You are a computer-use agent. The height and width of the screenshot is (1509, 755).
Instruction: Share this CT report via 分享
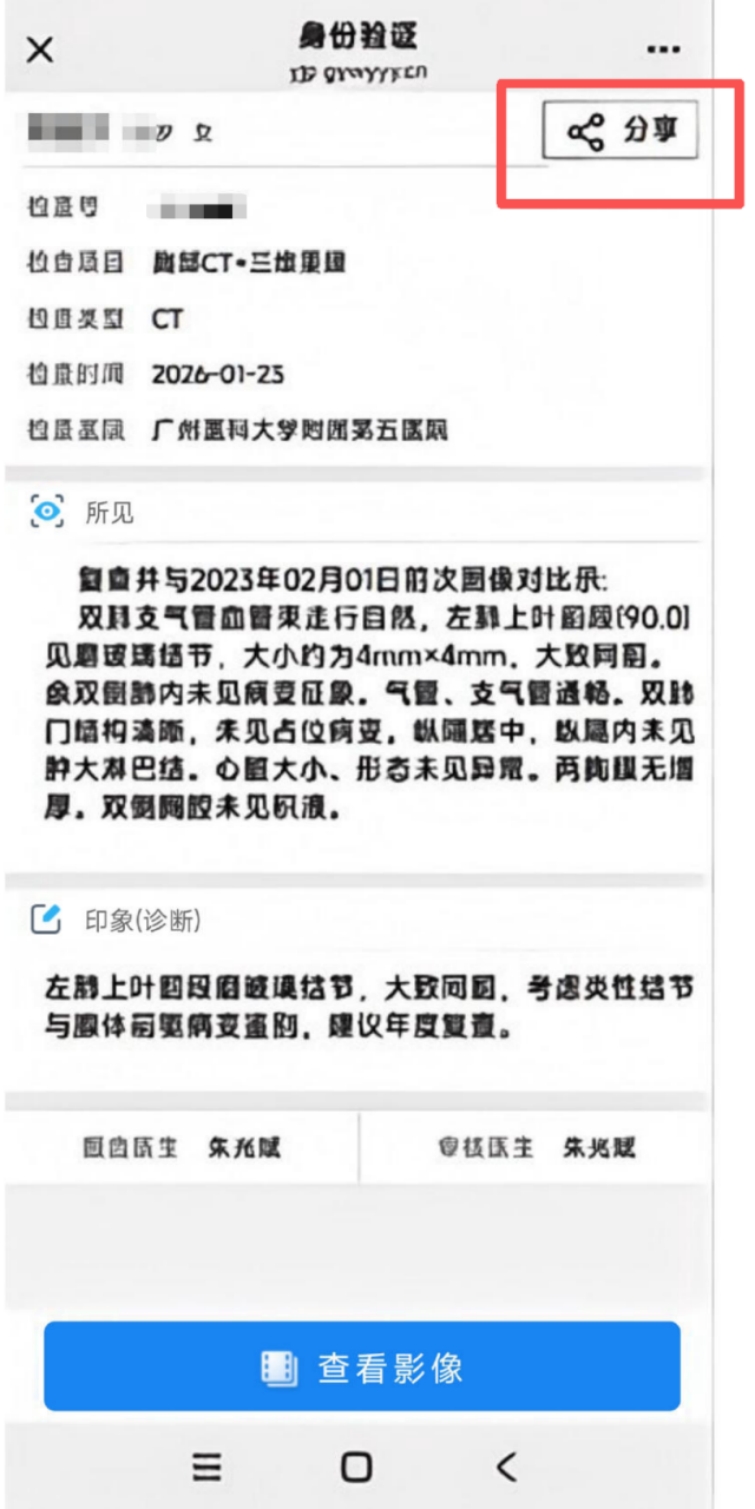coord(620,131)
